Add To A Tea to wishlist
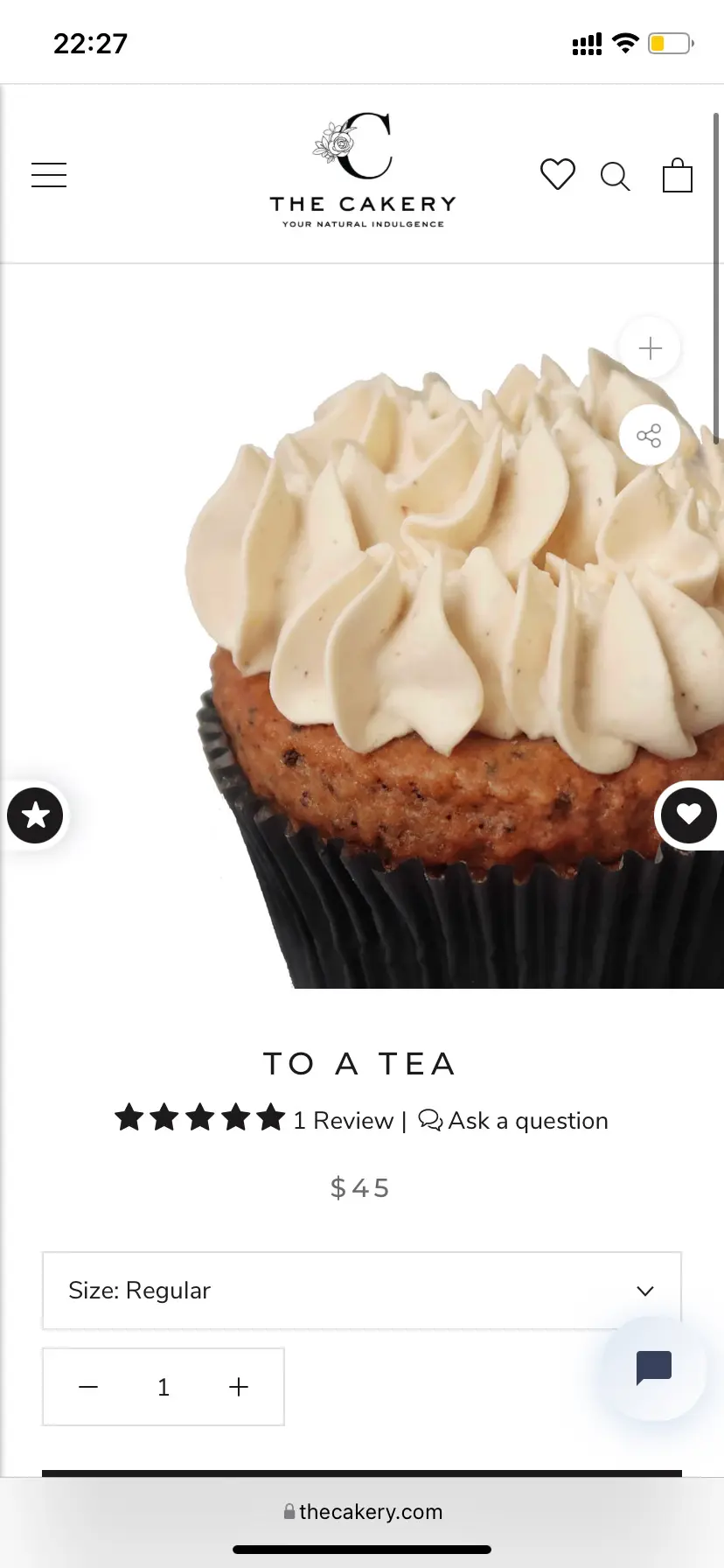The image size is (724, 1568). pyautogui.click(x=689, y=815)
